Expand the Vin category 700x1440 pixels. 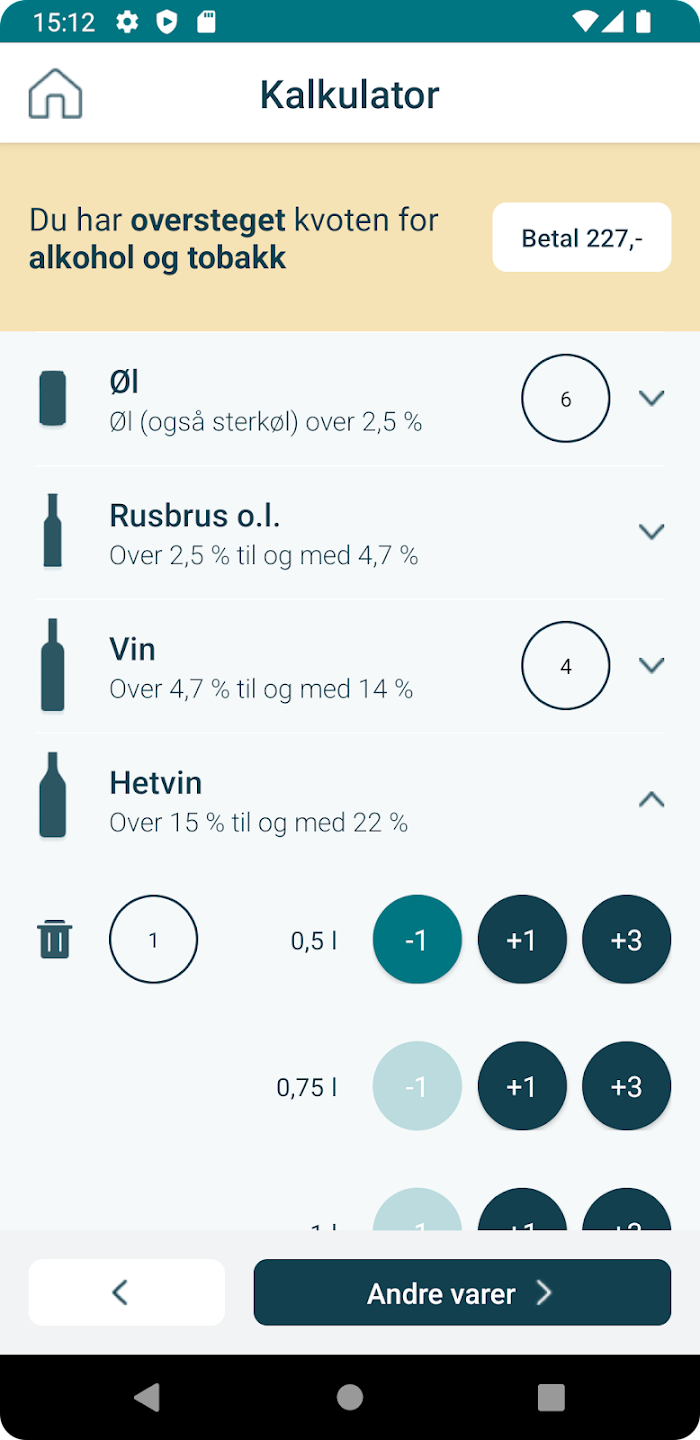652,665
